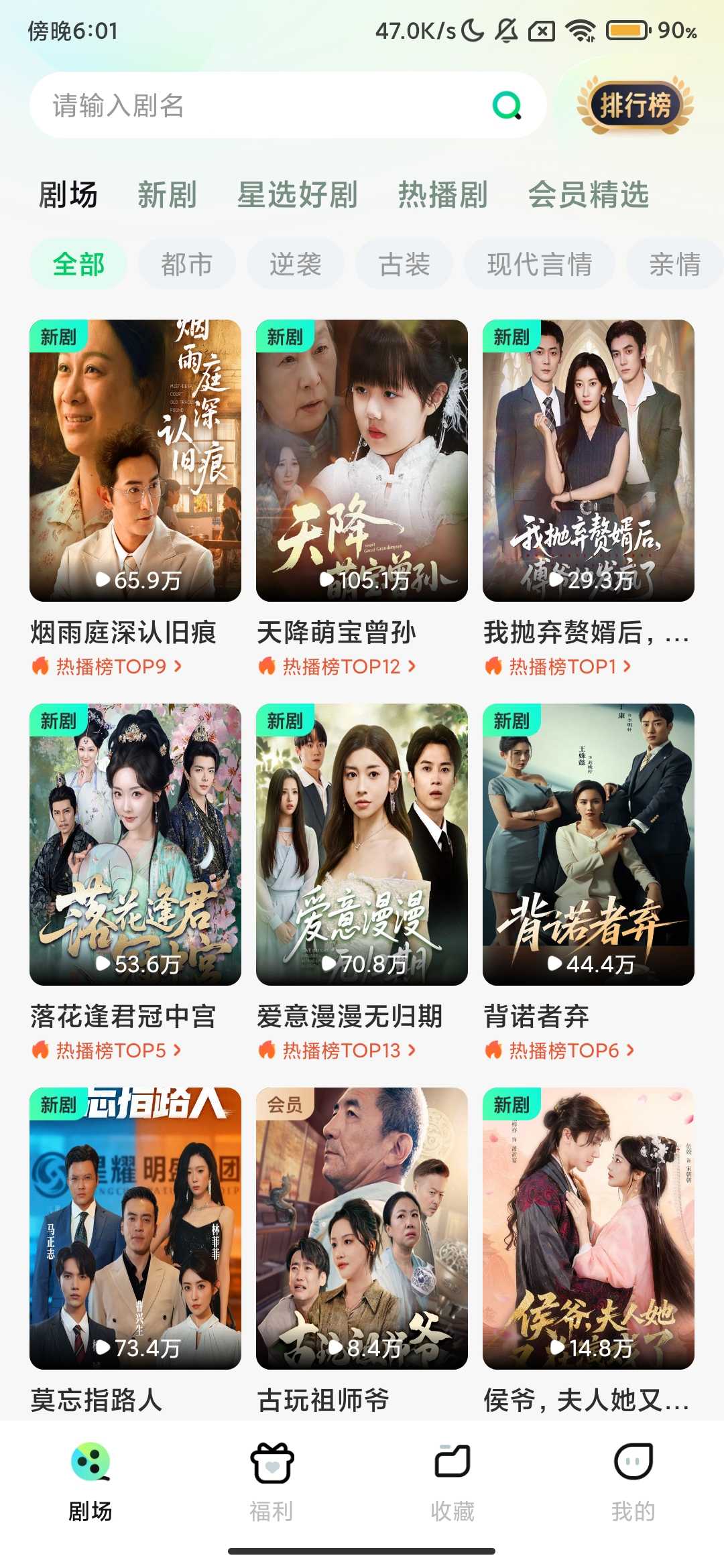Open the 热播剧 tab
The width and height of the screenshot is (724, 1568).
[x=442, y=195]
